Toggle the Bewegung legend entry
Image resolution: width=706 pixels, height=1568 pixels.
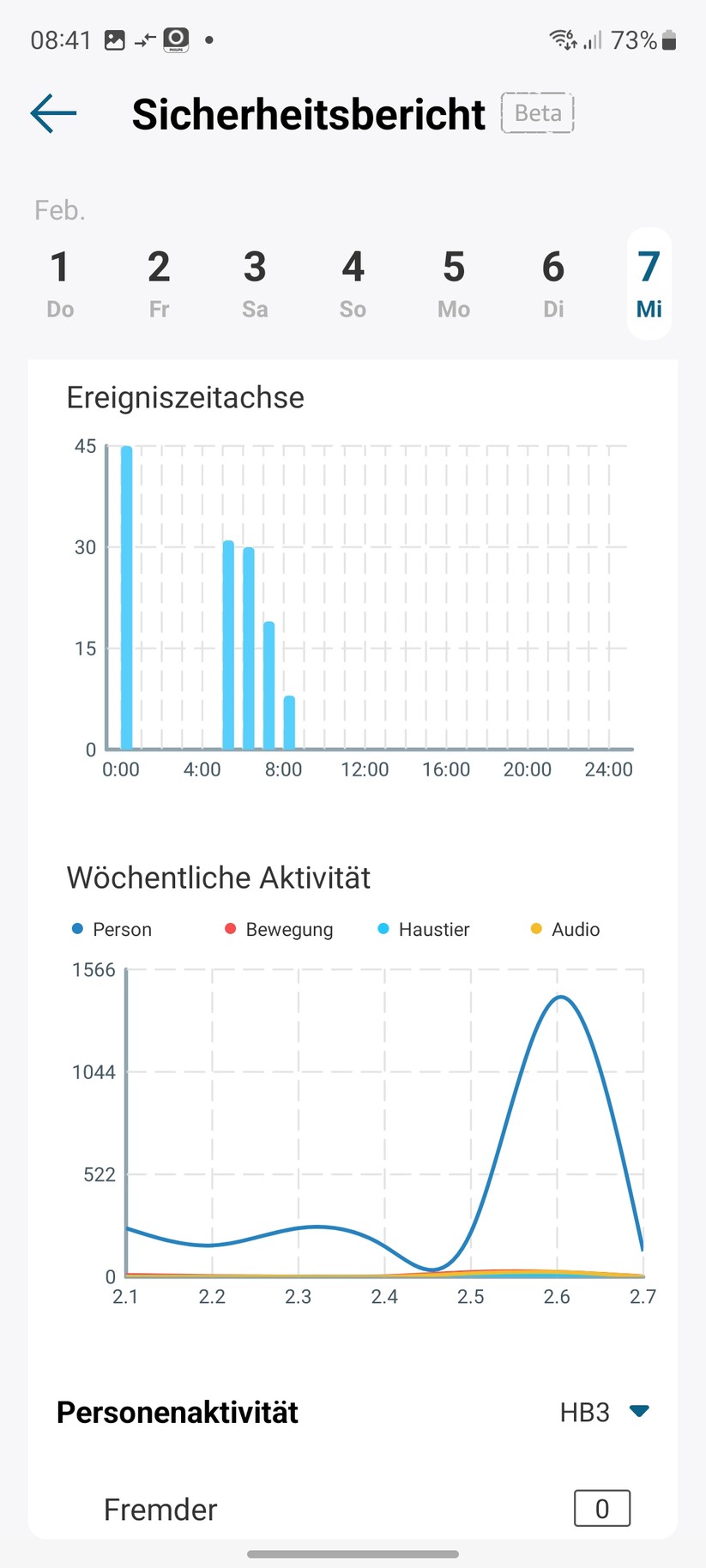[278, 929]
